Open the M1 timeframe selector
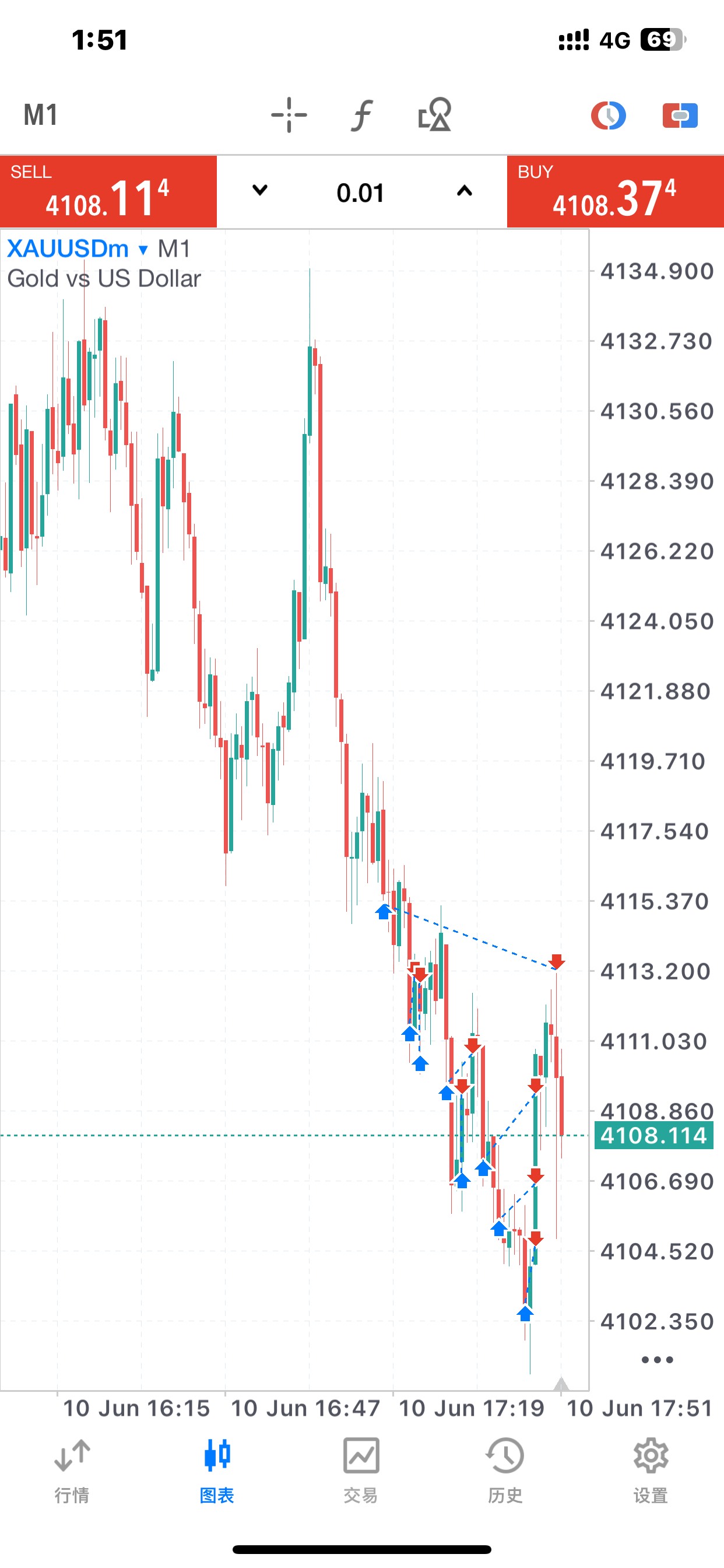The height and width of the screenshot is (1568, 724). [x=41, y=115]
